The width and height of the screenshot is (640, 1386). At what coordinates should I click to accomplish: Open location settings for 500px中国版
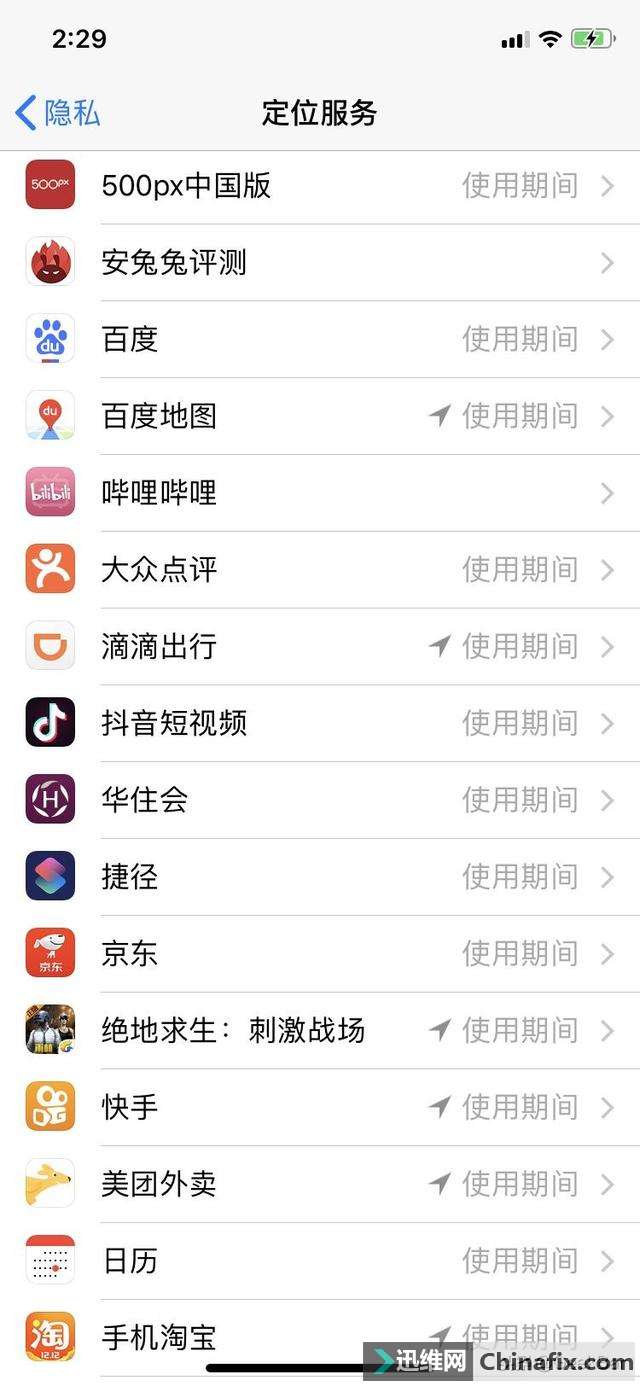click(x=320, y=186)
